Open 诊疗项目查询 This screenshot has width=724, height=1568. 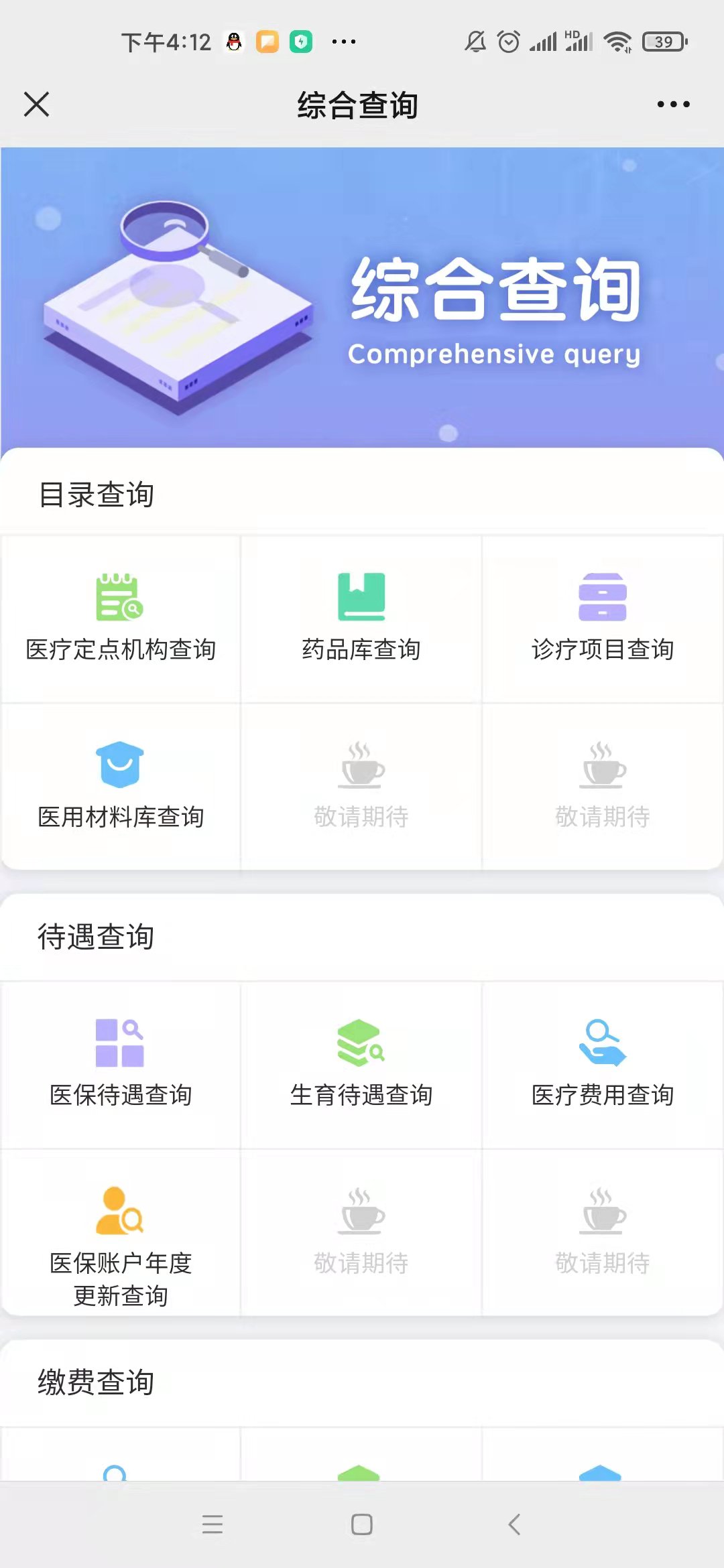click(602, 618)
